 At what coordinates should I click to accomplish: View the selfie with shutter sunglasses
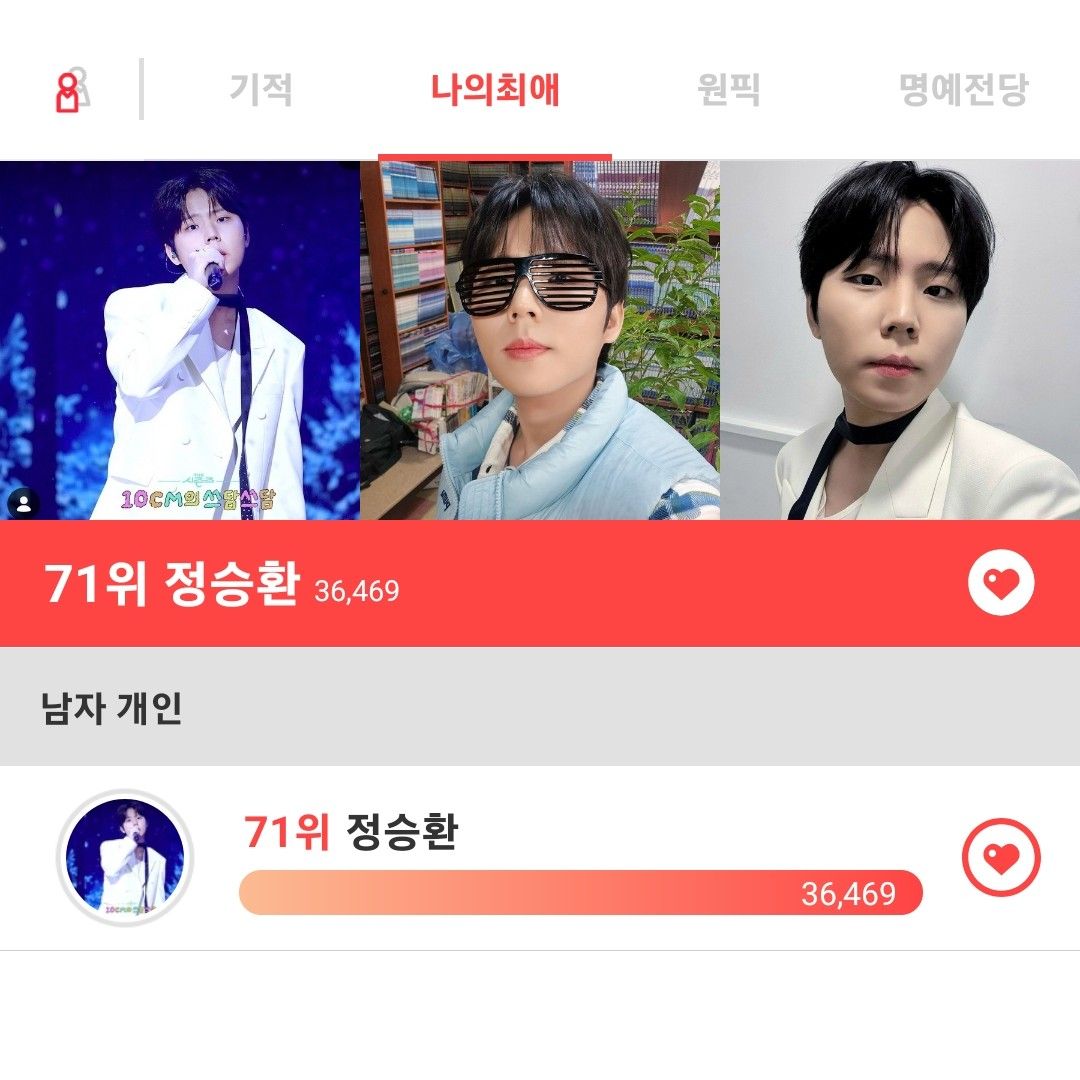(540, 340)
